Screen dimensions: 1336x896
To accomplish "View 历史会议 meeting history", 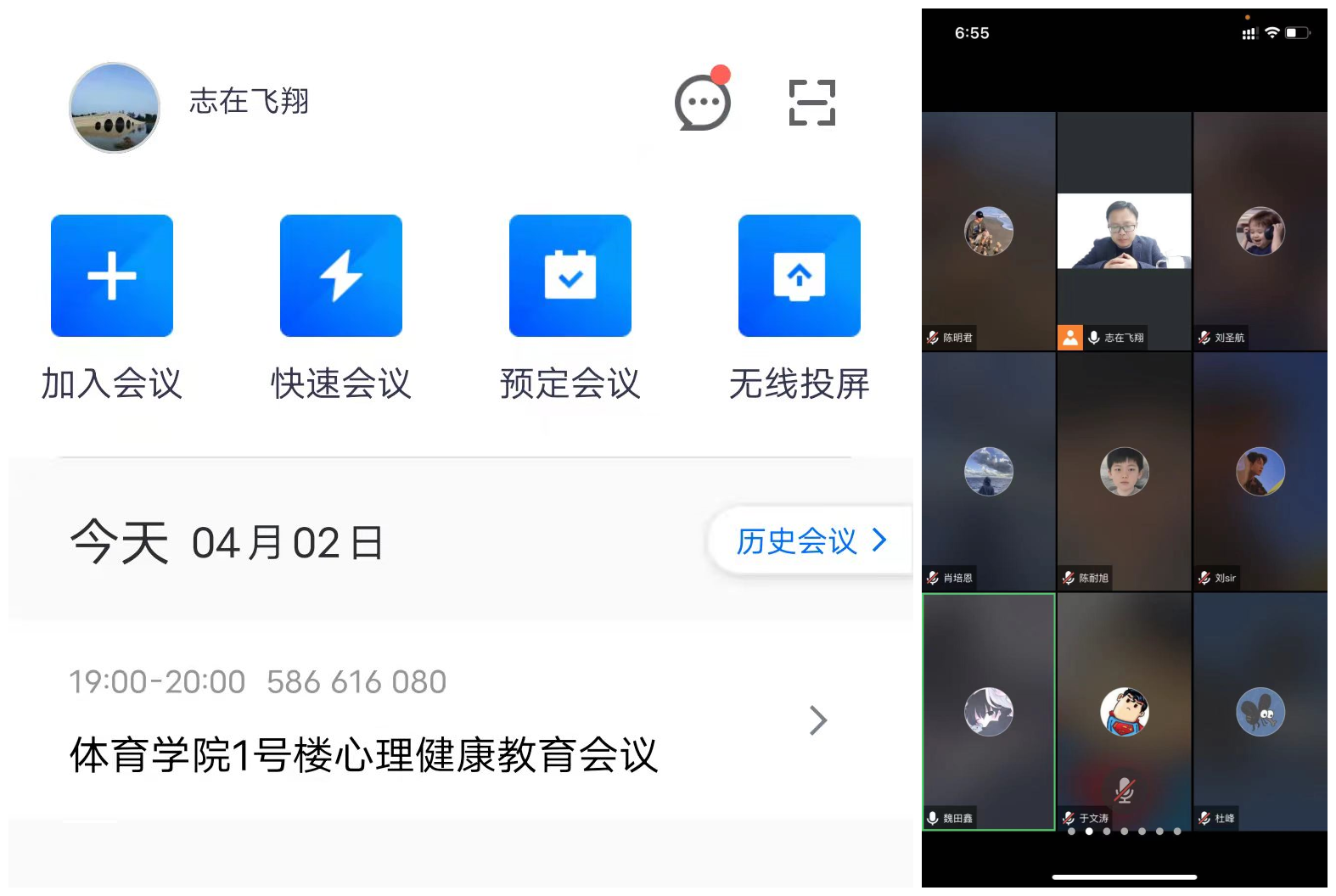I will coord(810,541).
